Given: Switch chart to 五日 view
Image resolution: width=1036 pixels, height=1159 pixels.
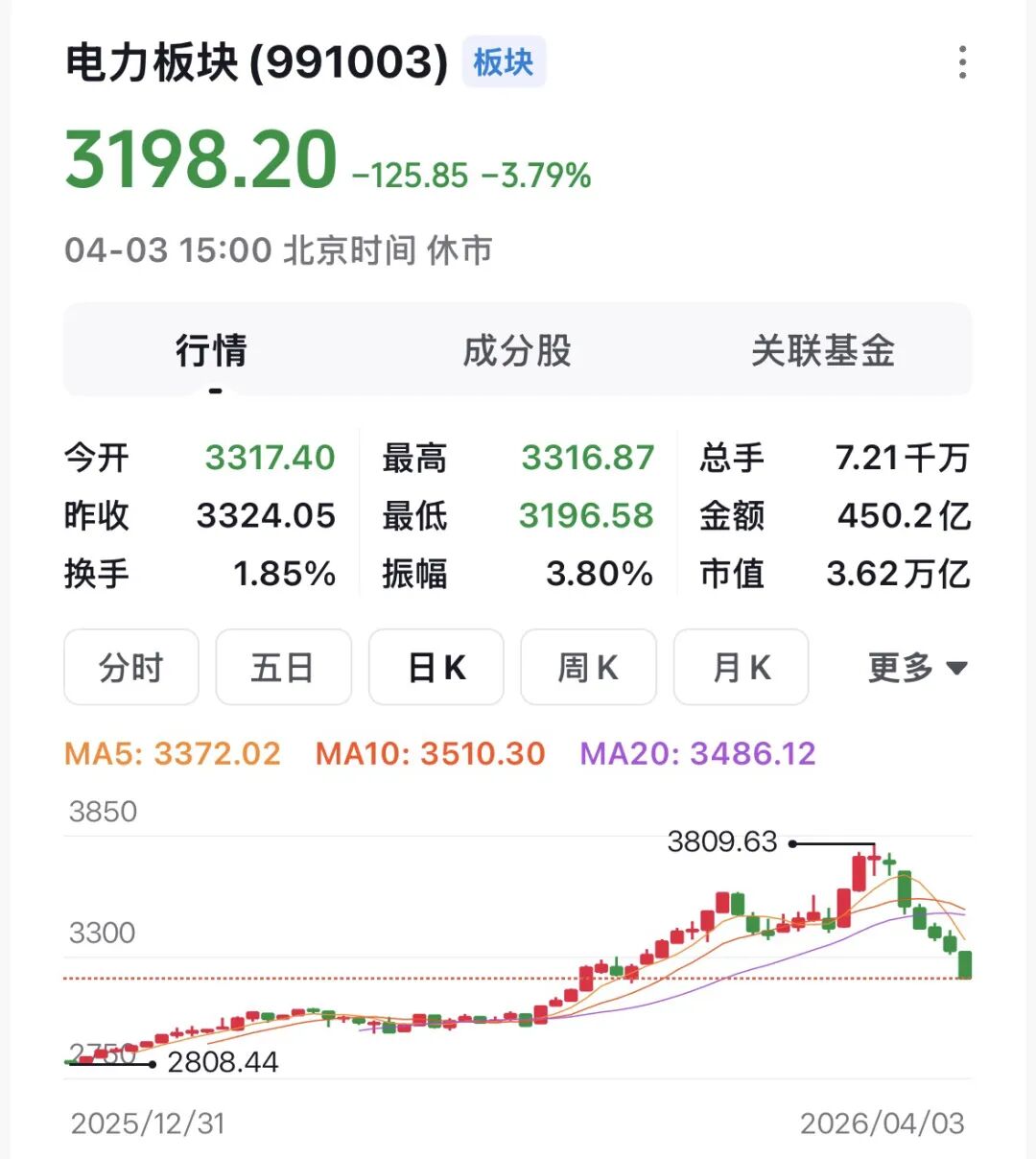Looking at the screenshot, I should [x=283, y=668].
